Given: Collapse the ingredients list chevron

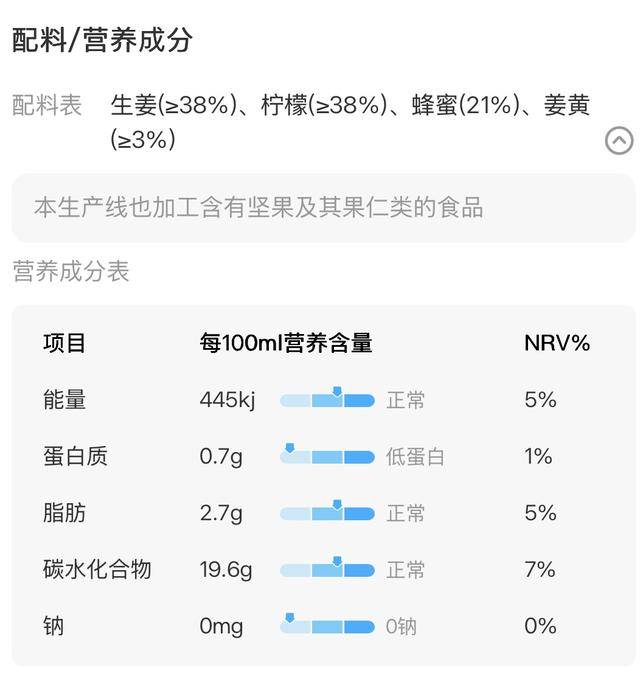Looking at the screenshot, I should (x=619, y=141).
